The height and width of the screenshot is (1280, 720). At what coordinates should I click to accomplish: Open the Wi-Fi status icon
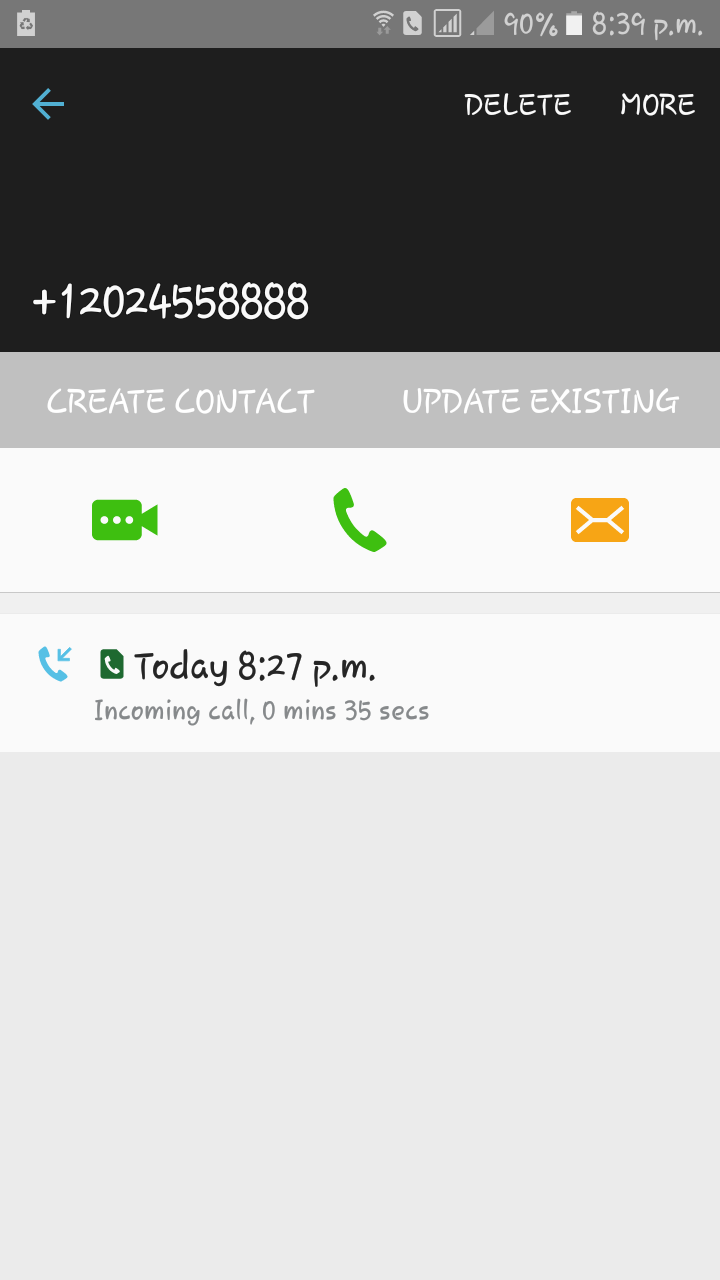381,22
